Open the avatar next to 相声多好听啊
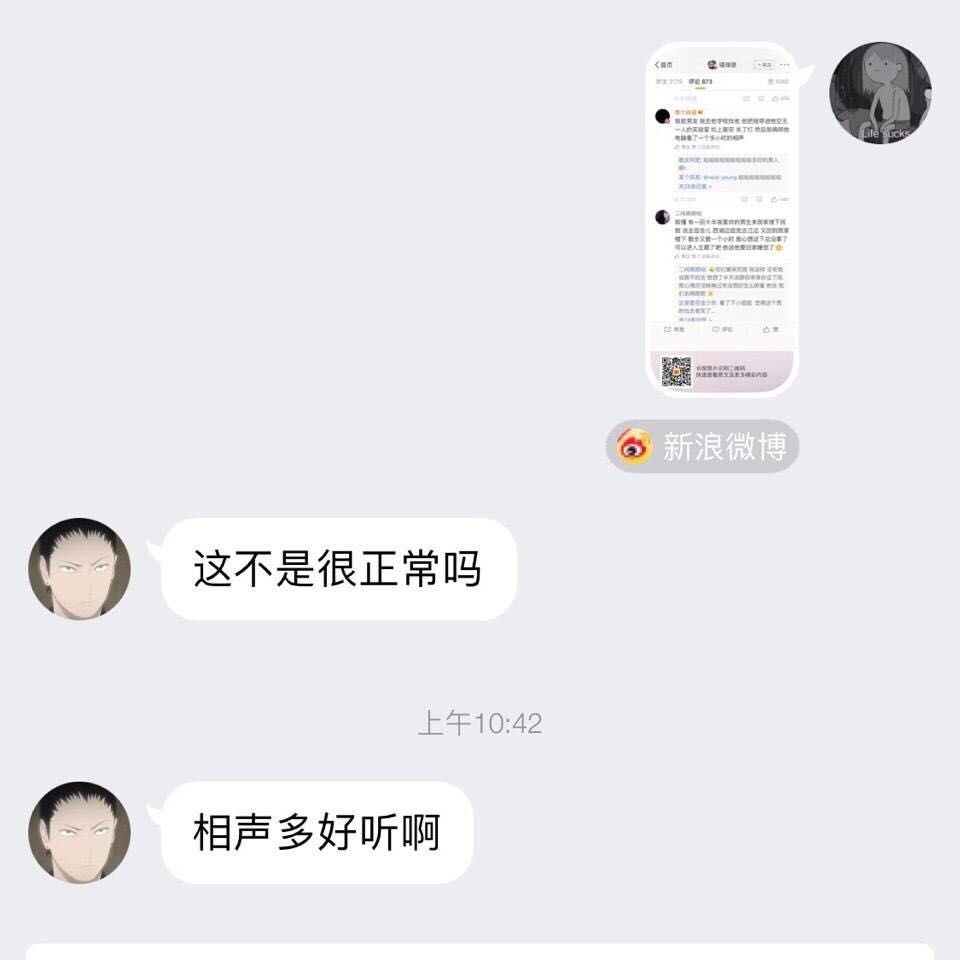 [79, 832]
